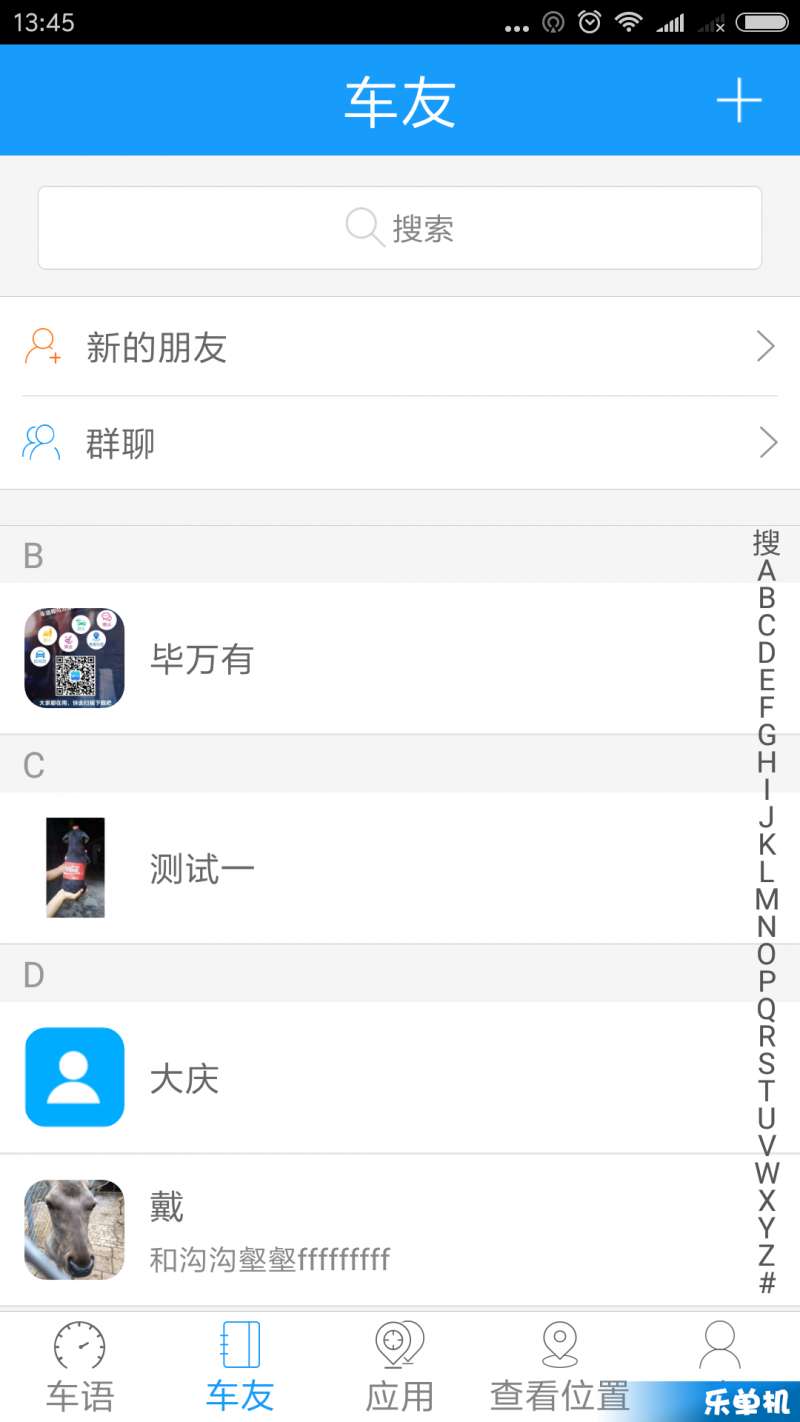Open contact 戴
800x1422 pixels.
400,1230
